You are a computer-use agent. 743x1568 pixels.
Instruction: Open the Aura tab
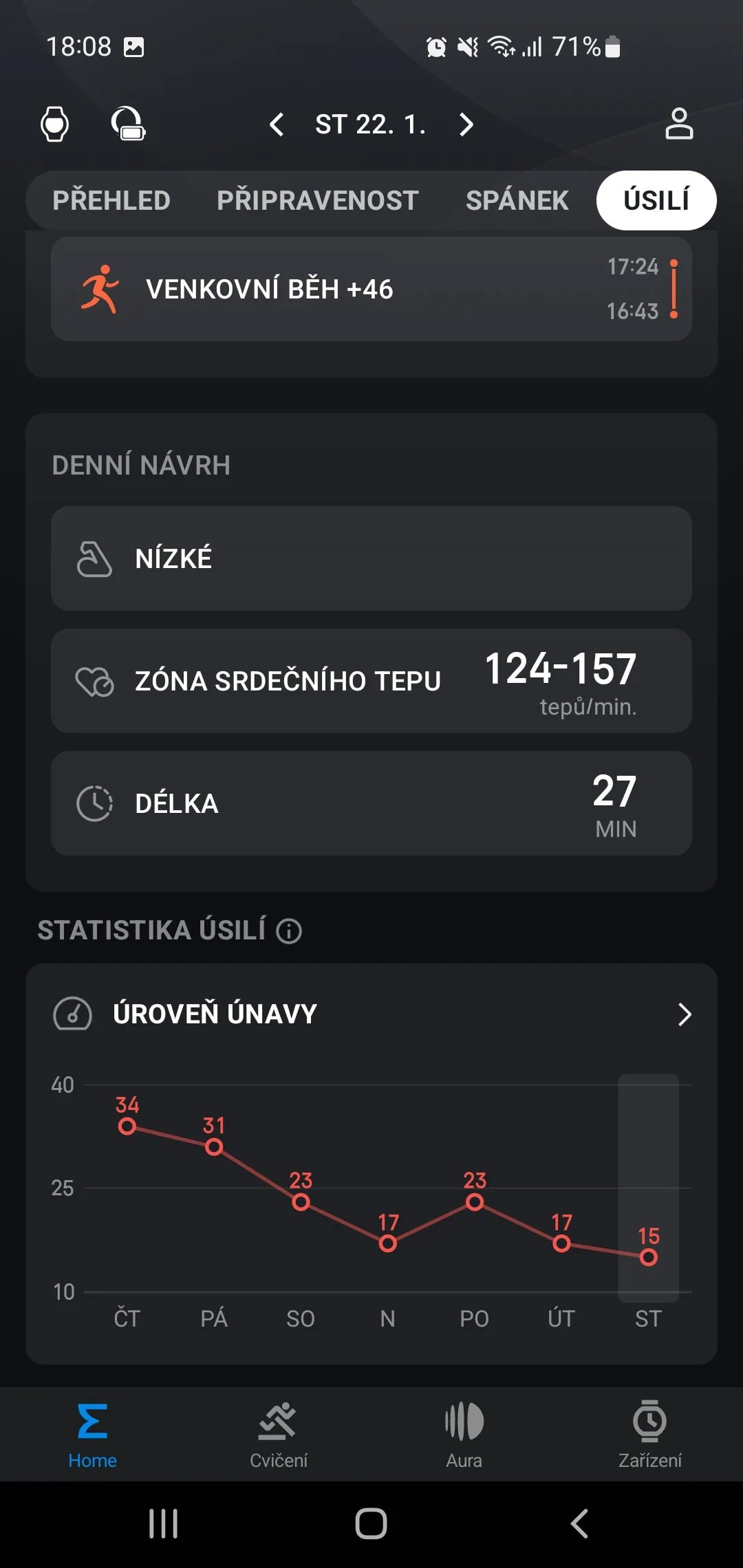(464, 1435)
